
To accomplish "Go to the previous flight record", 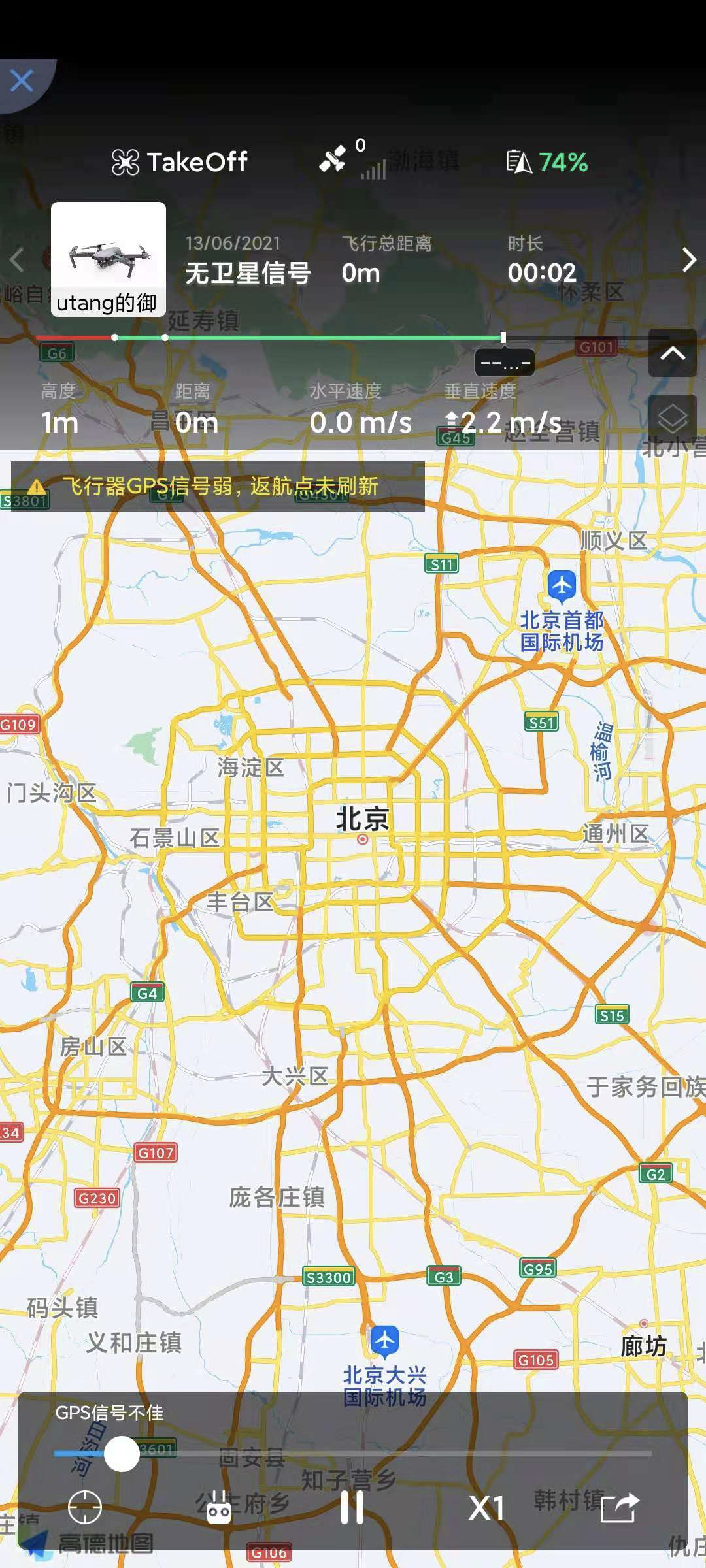I will click(x=17, y=259).
